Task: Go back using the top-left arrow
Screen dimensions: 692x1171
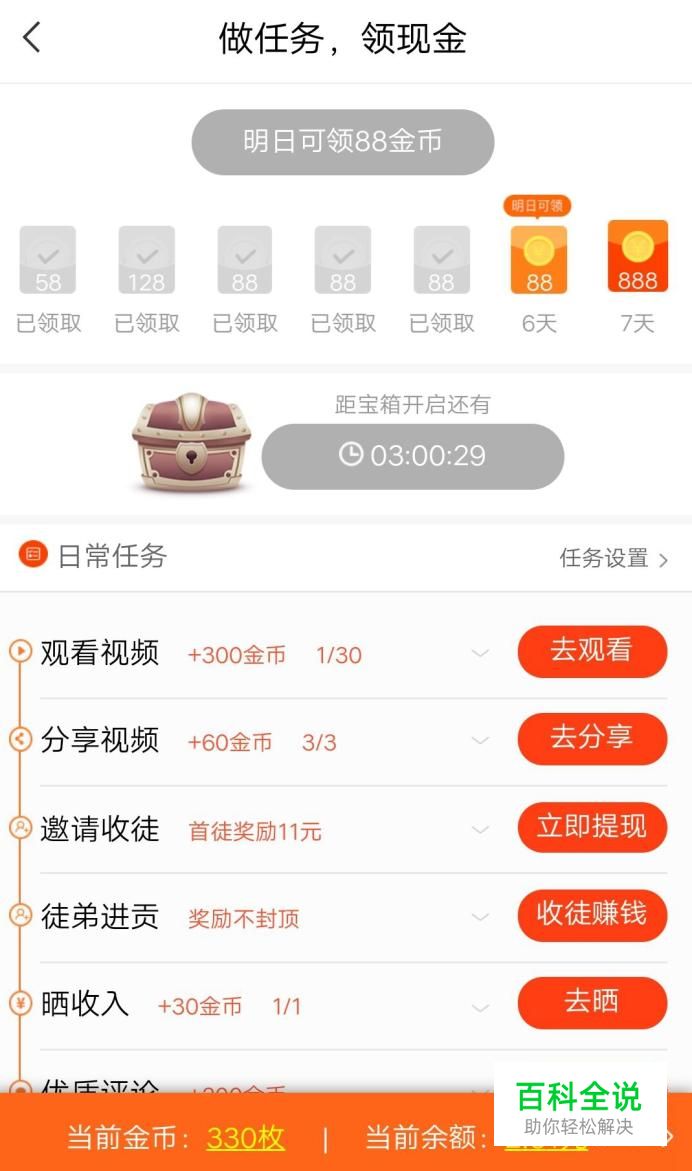Action: (x=32, y=39)
